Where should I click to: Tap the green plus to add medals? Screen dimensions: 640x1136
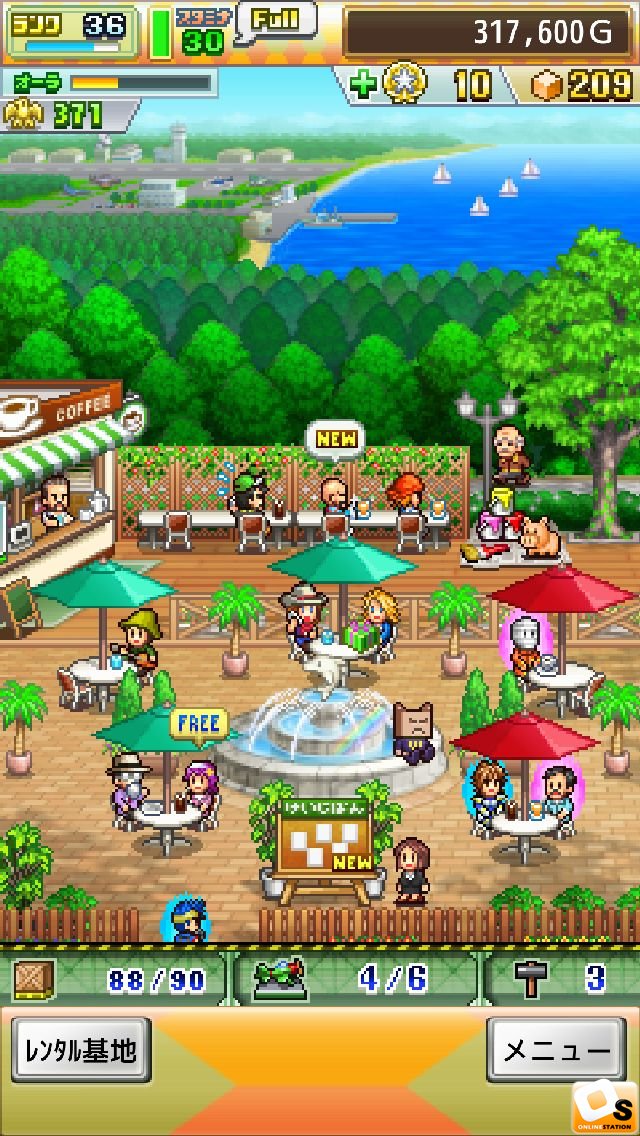(x=361, y=85)
